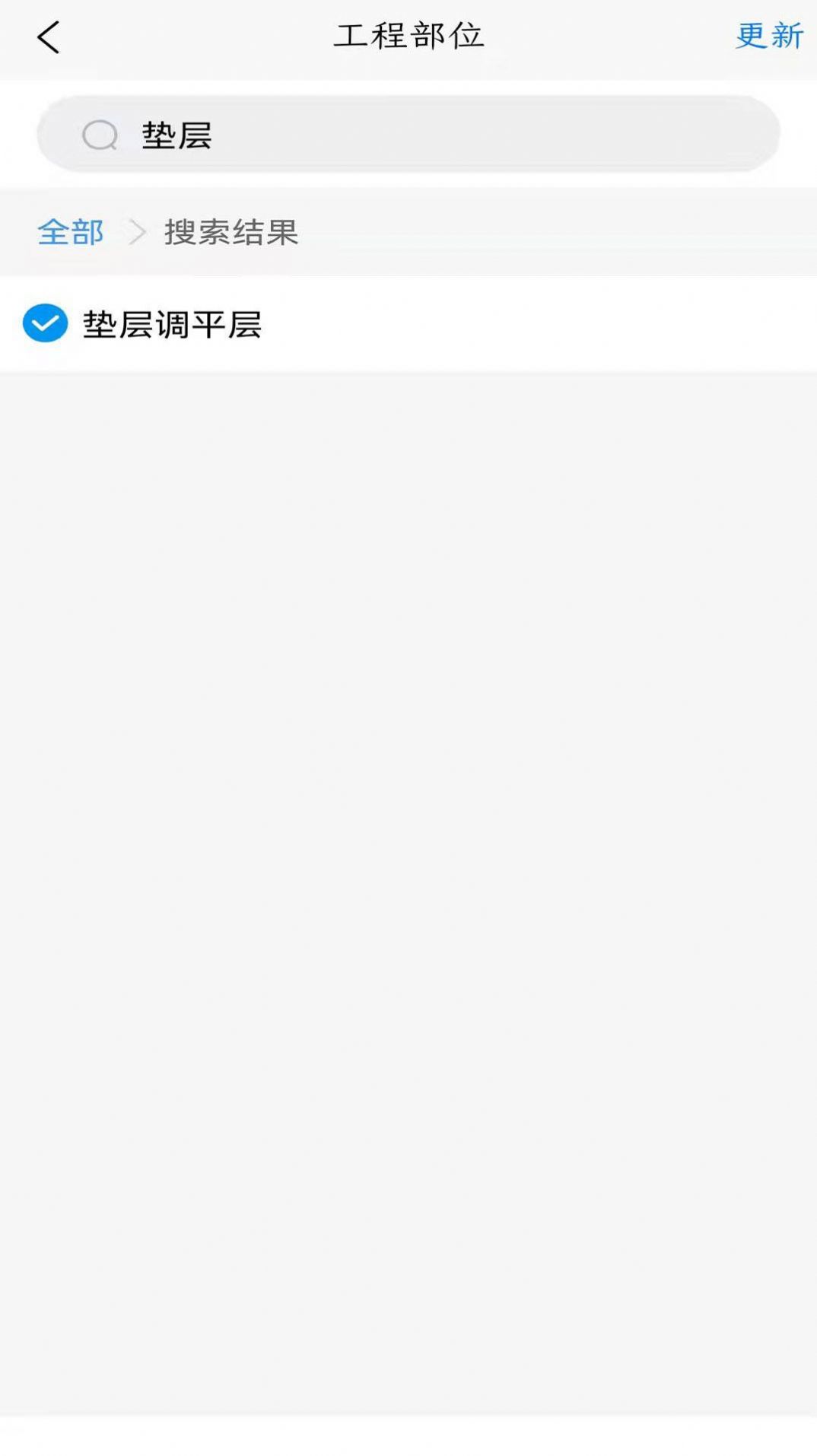Switch to 搜索结果 in the breadcrumb bar
The height and width of the screenshot is (1456, 817).
(x=230, y=234)
